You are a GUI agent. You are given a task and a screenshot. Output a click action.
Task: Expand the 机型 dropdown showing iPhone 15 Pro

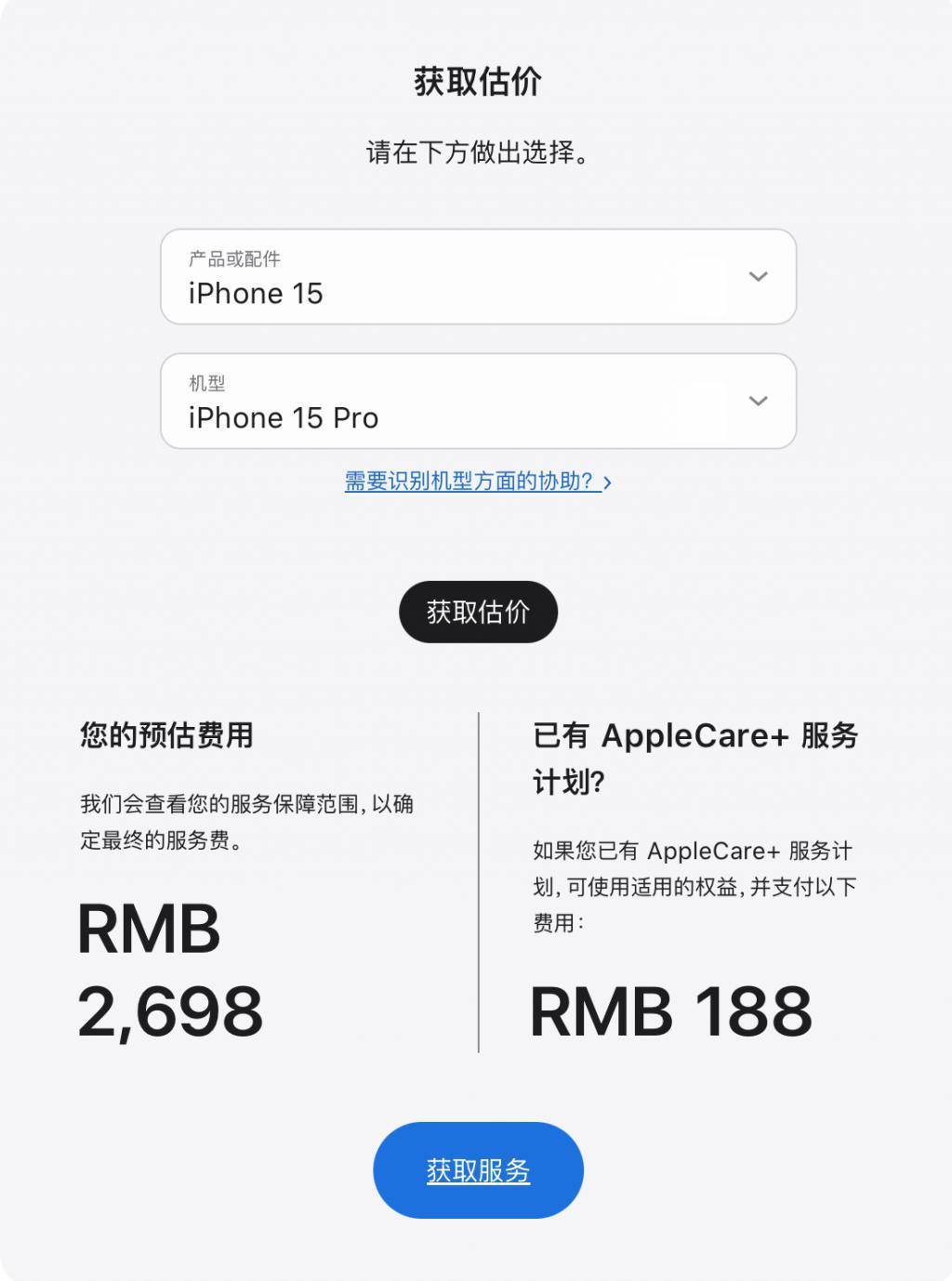point(478,402)
